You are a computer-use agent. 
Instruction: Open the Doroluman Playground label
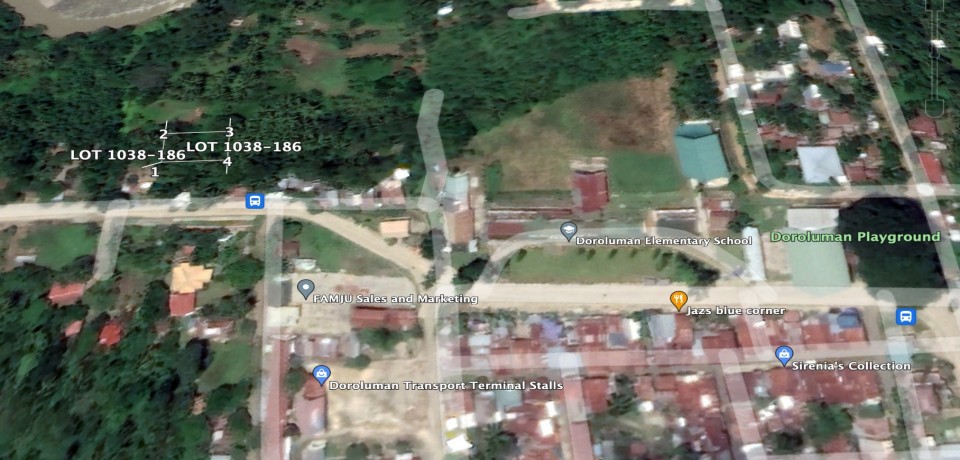(x=855, y=237)
